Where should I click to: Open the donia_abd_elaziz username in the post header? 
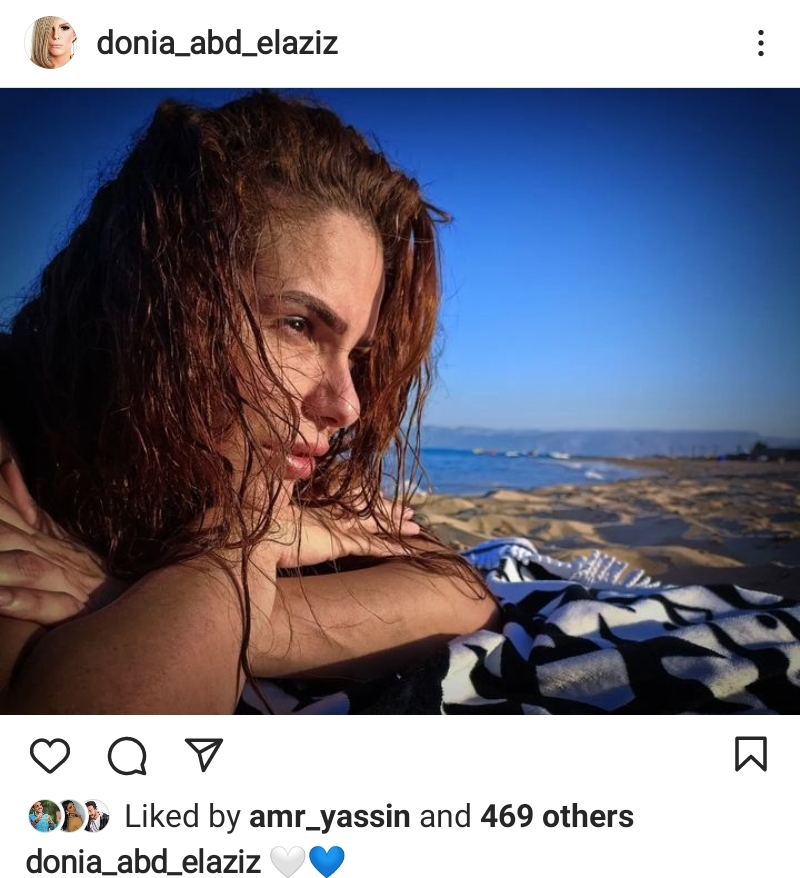(217, 43)
